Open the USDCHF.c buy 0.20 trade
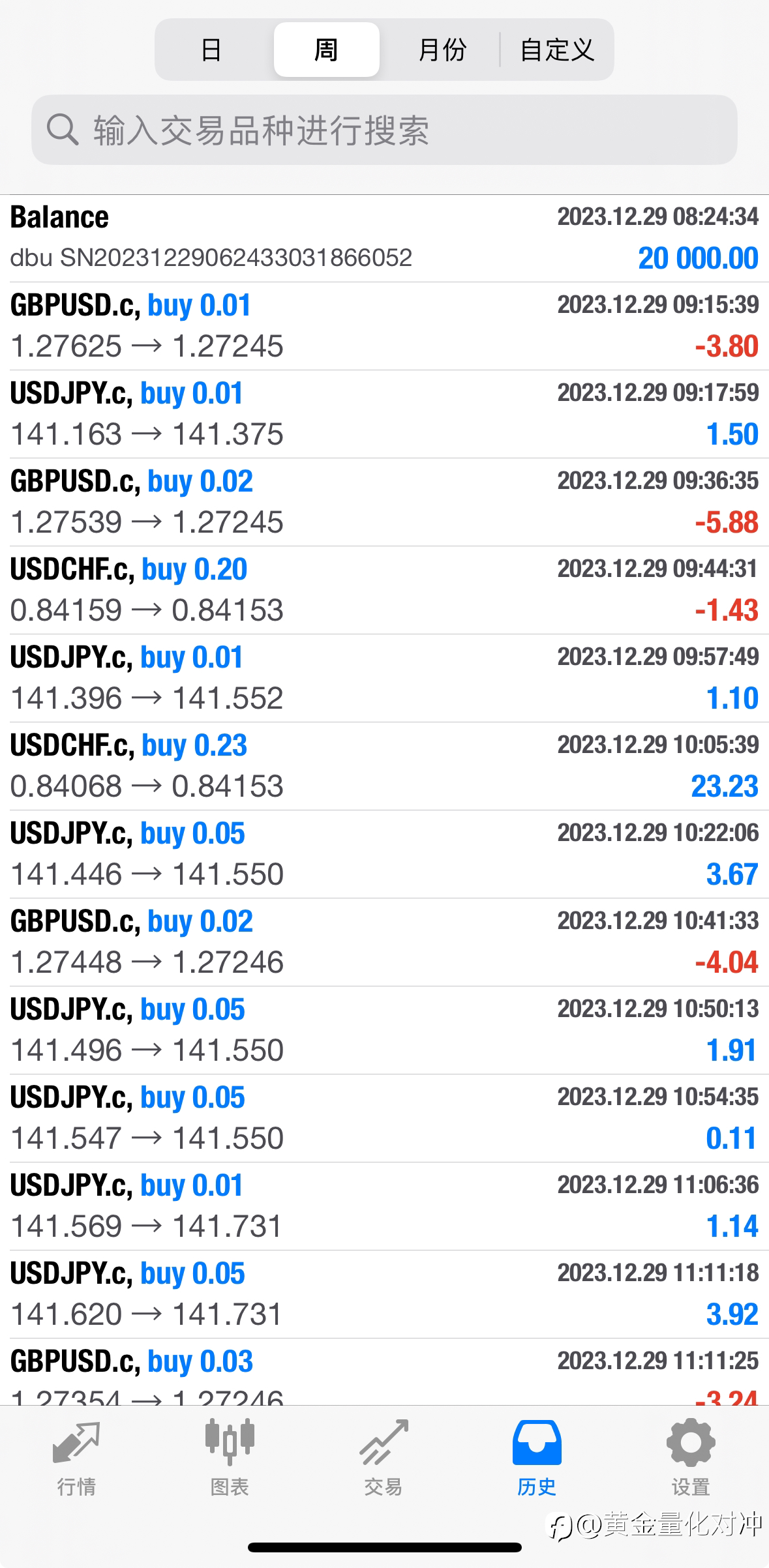This screenshot has width=769, height=1568. pos(384,590)
